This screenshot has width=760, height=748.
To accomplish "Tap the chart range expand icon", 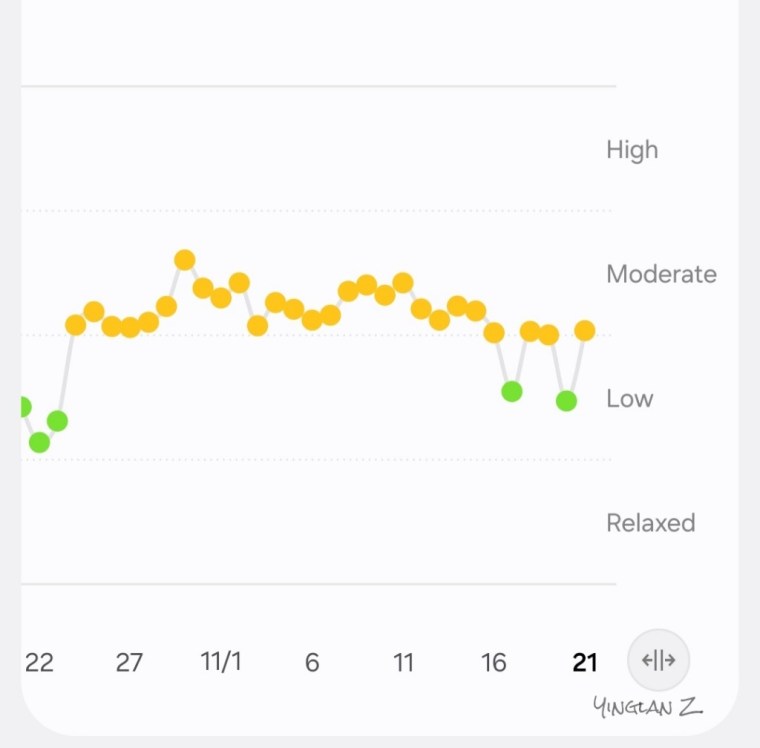I will point(658,660).
